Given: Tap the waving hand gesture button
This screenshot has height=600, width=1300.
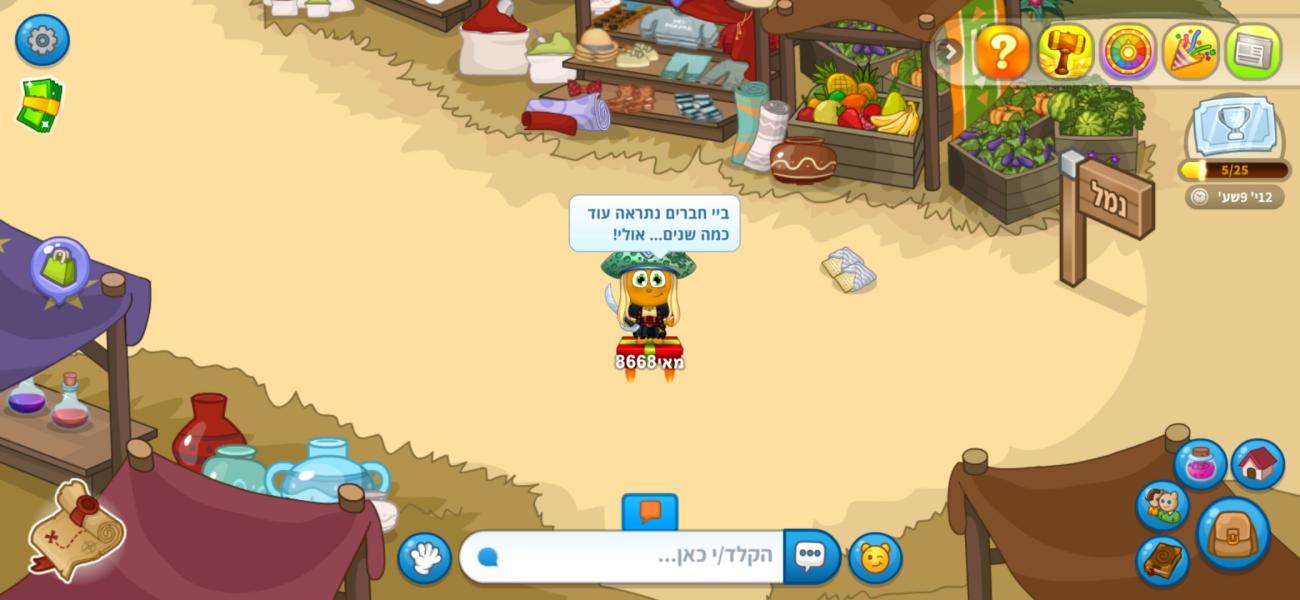Looking at the screenshot, I should tap(424, 558).
